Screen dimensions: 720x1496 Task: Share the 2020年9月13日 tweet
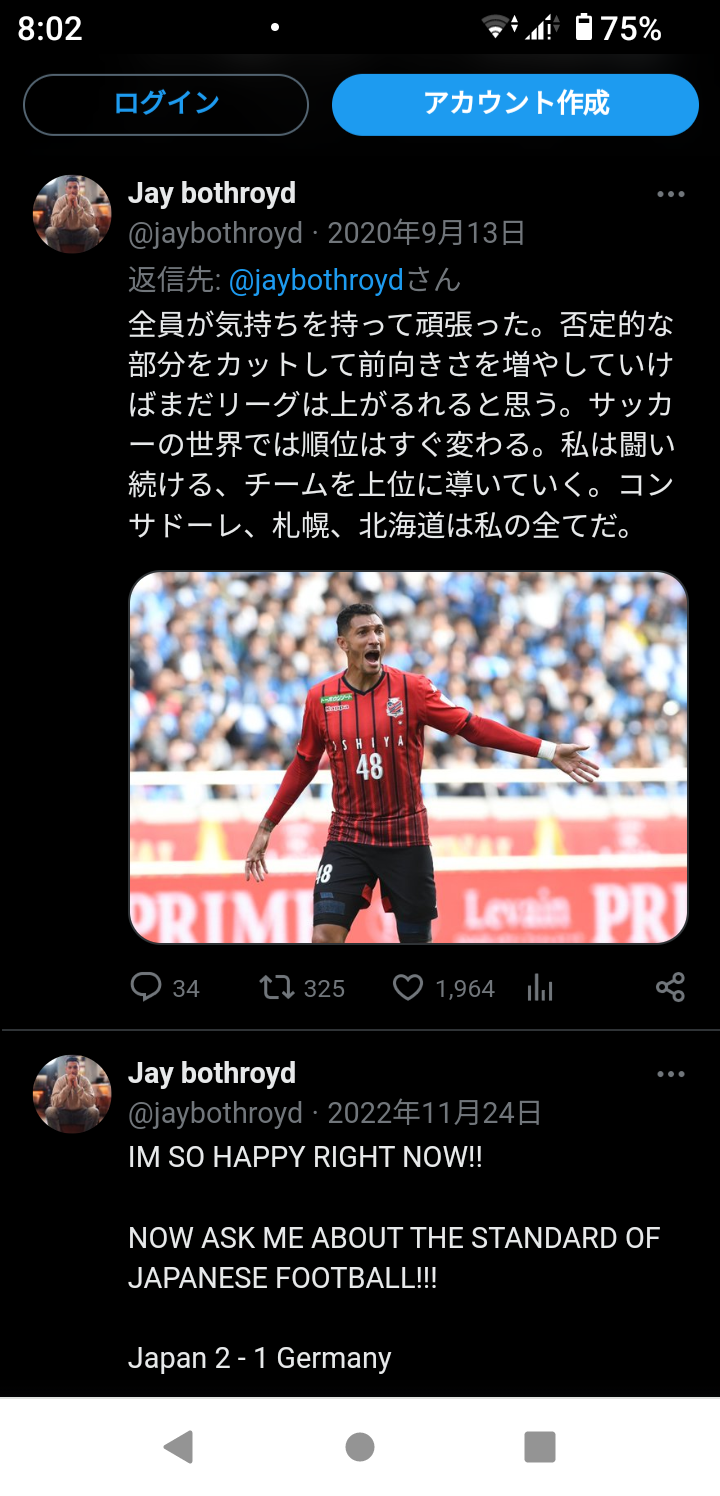click(670, 988)
